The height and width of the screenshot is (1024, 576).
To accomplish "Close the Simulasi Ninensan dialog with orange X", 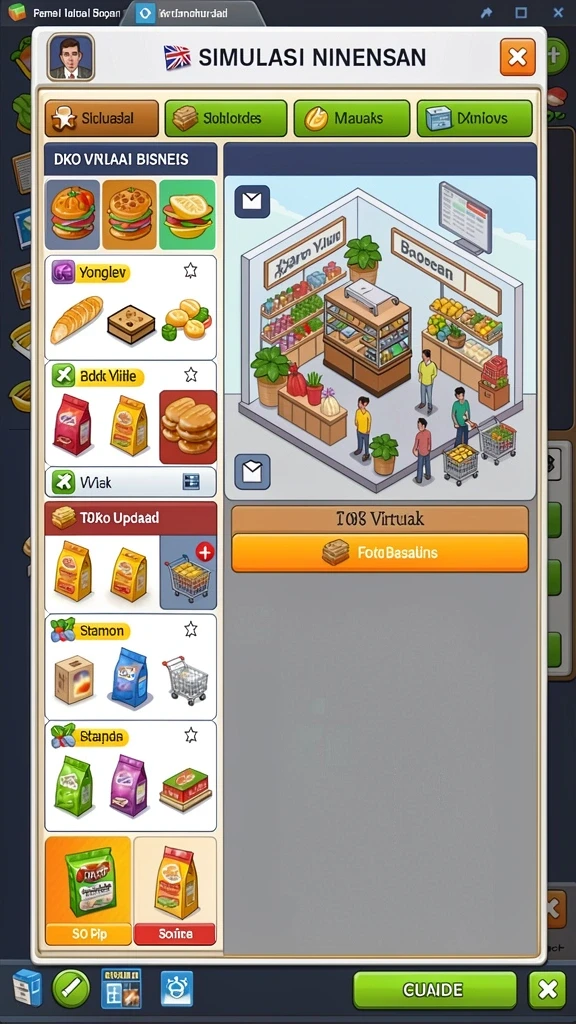I will tap(518, 57).
